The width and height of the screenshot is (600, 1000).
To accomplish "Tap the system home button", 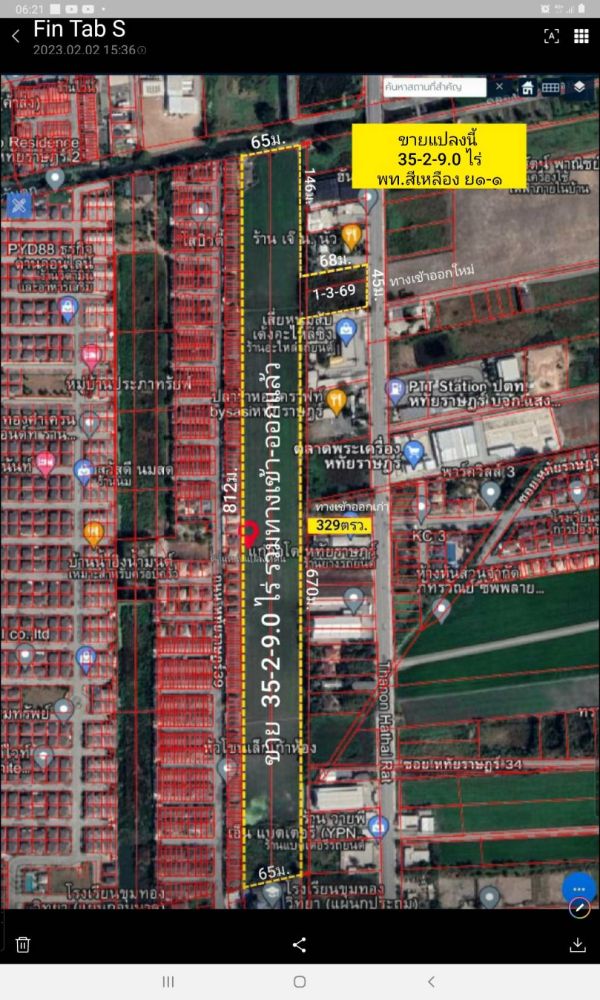I will click(299, 982).
